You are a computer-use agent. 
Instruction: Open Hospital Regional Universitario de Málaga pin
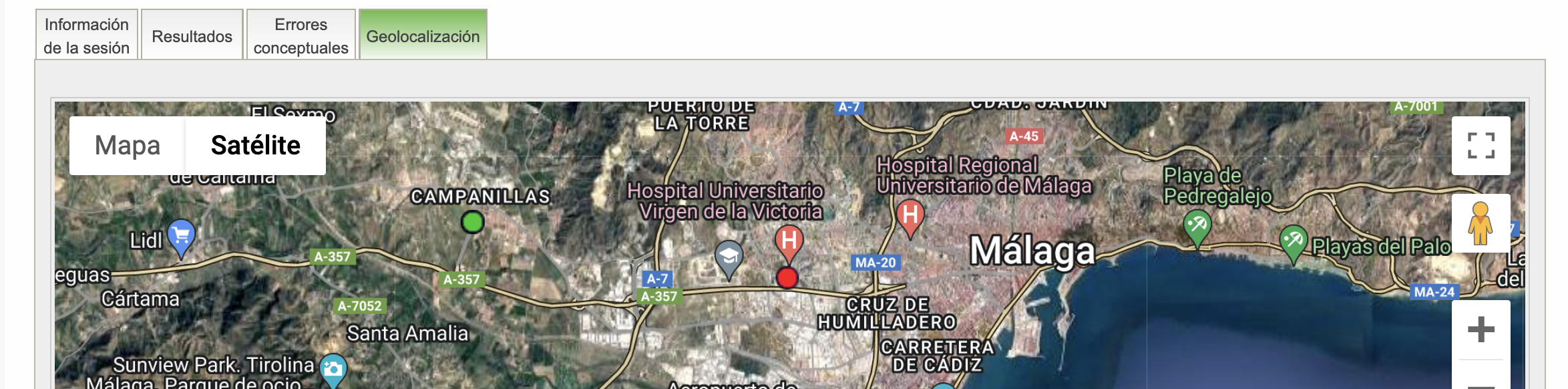[x=910, y=216]
